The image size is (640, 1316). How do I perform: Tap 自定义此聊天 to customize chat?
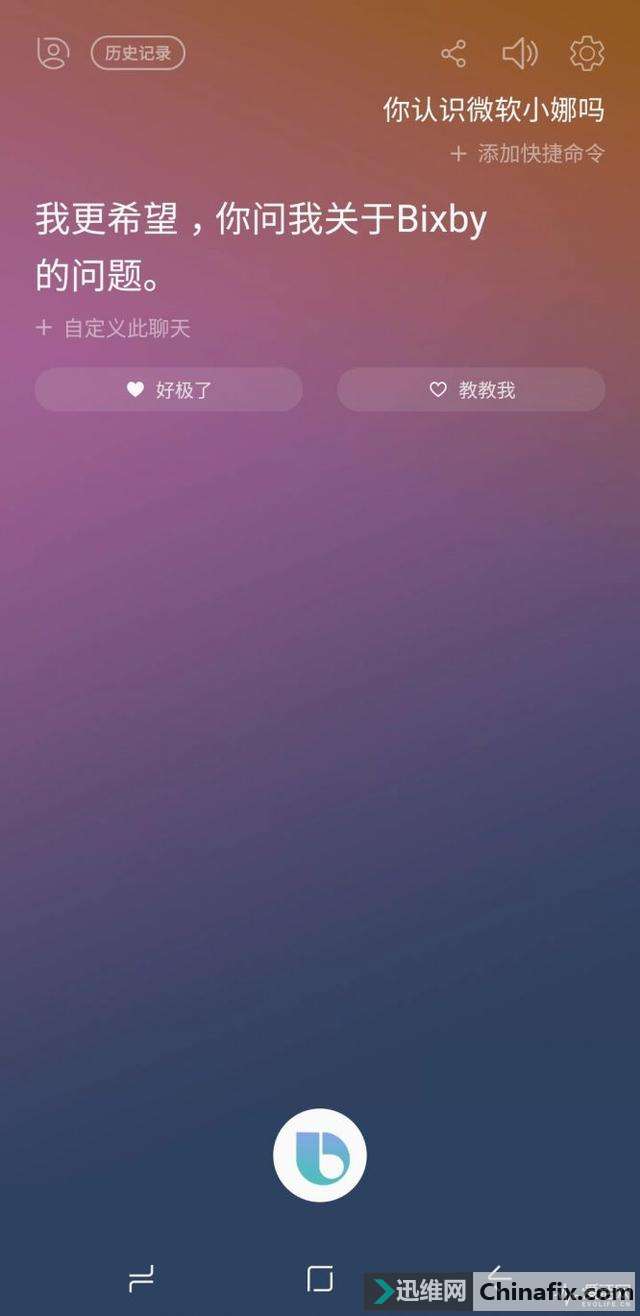tap(113, 328)
